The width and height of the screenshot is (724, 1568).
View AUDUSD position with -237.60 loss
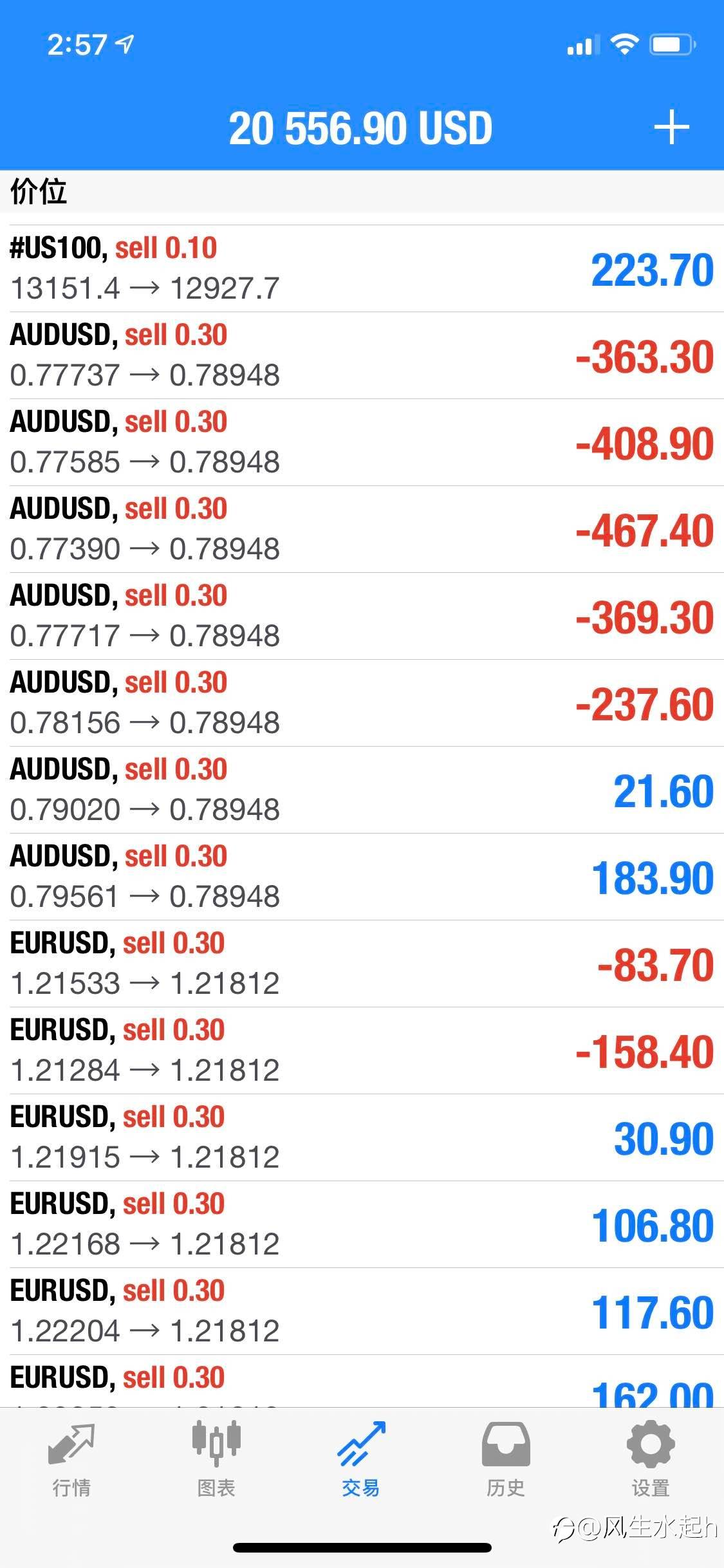point(362,703)
